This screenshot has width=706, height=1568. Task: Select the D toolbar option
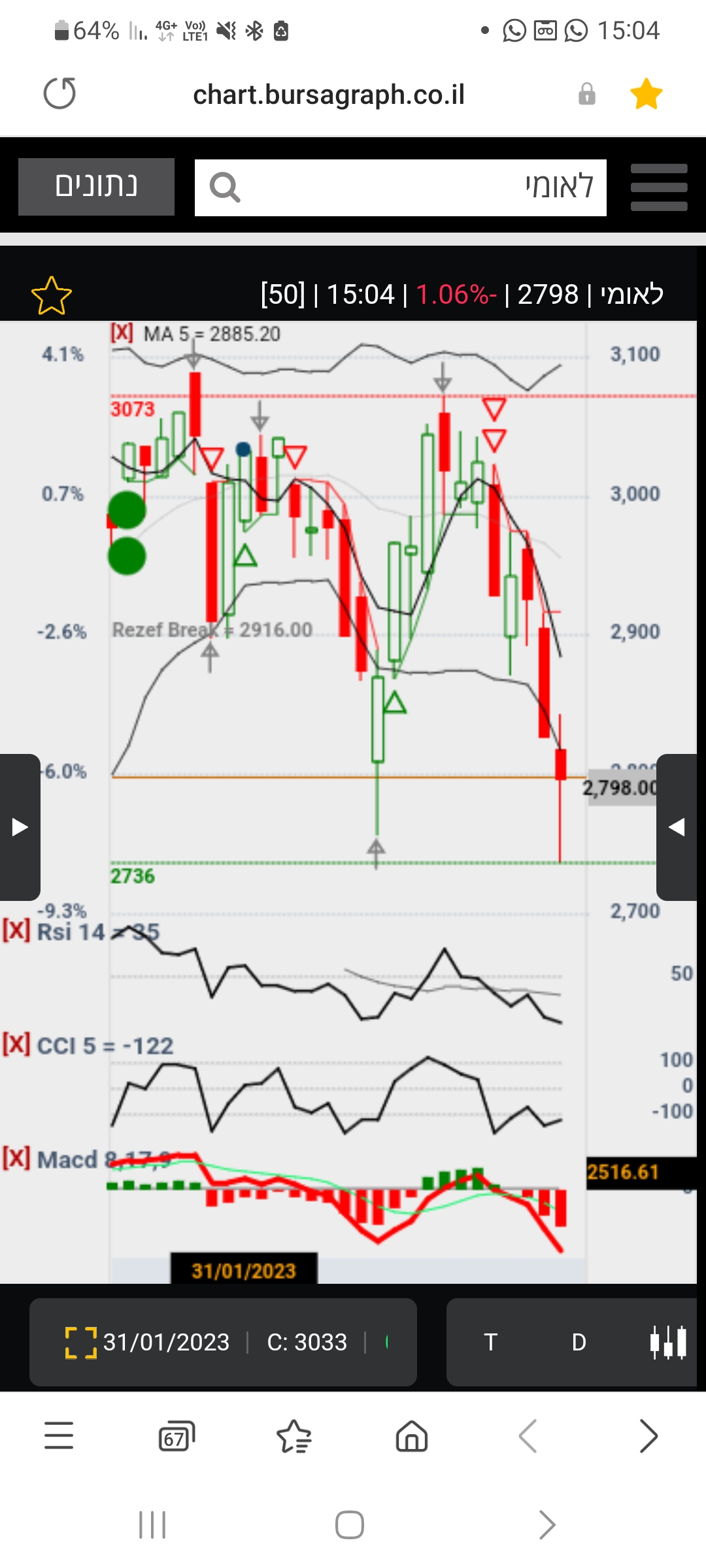579,1343
